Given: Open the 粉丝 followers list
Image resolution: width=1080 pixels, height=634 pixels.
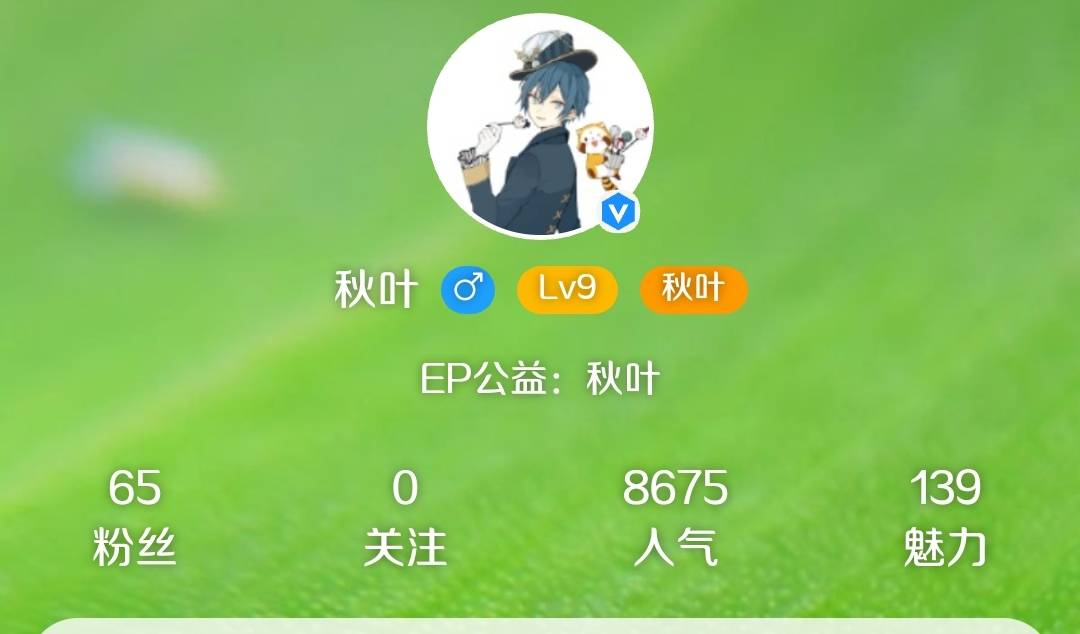Looking at the screenshot, I should (134, 518).
